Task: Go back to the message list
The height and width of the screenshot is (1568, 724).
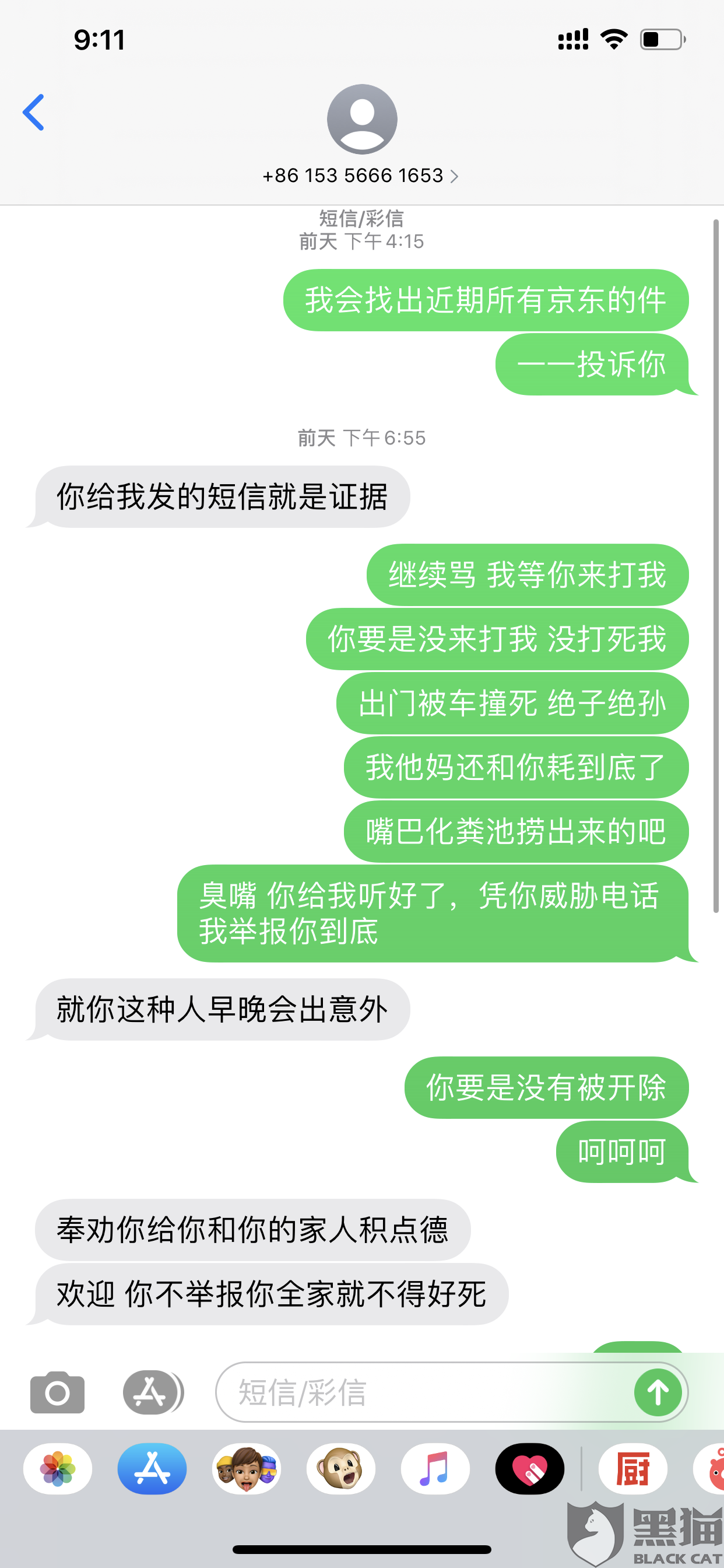Action: pyautogui.click(x=33, y=112)
